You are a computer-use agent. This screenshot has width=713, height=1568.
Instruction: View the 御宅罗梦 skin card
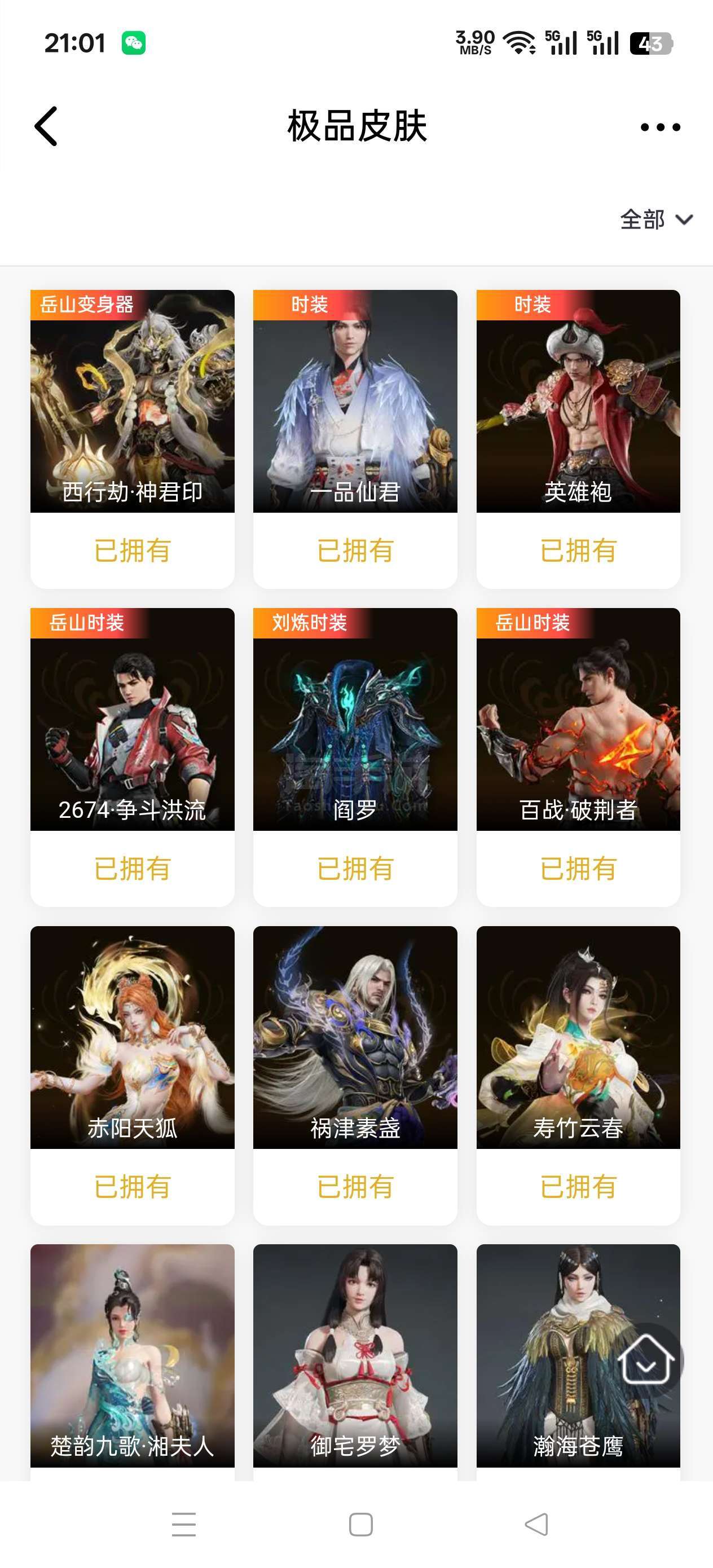tap(355, 1354)
